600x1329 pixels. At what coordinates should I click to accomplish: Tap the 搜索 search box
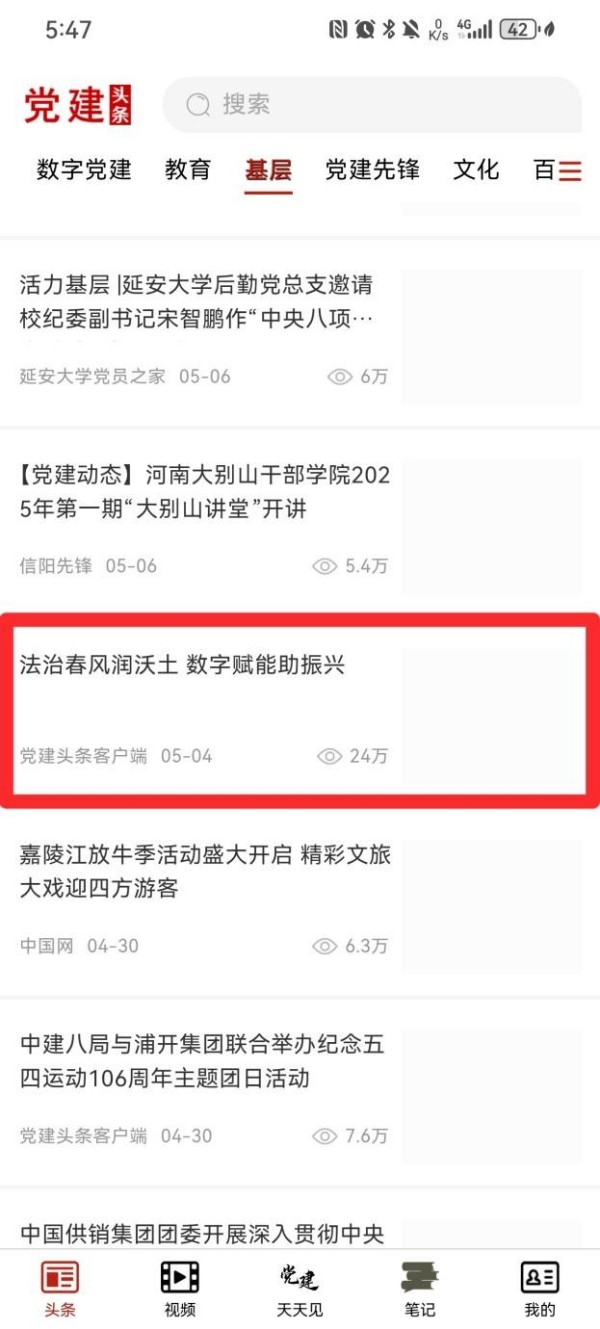pyautogui.click(x=370, y=104)
